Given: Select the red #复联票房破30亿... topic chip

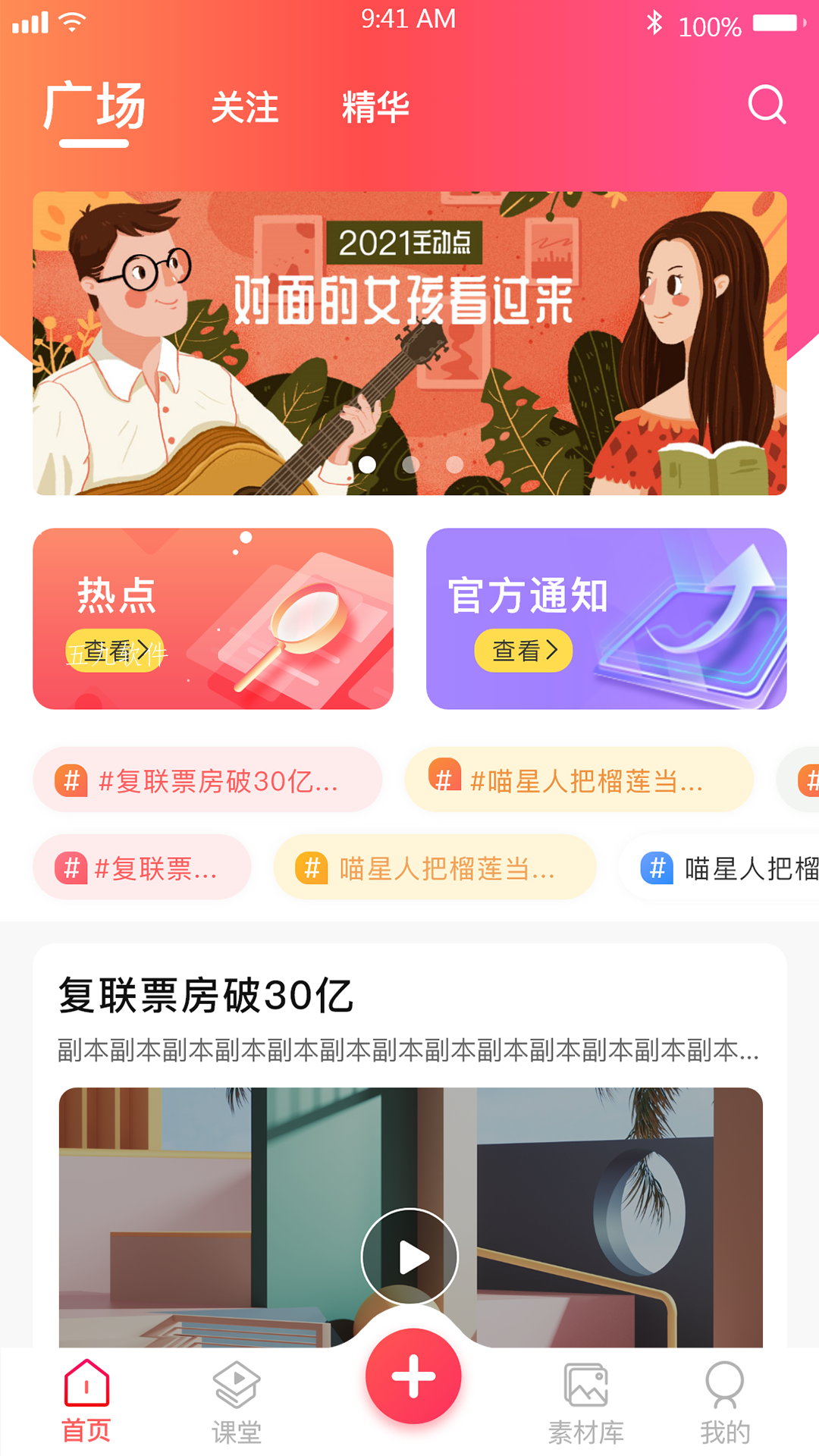Looking at the screenshot, I should click(x=207, y=780).
